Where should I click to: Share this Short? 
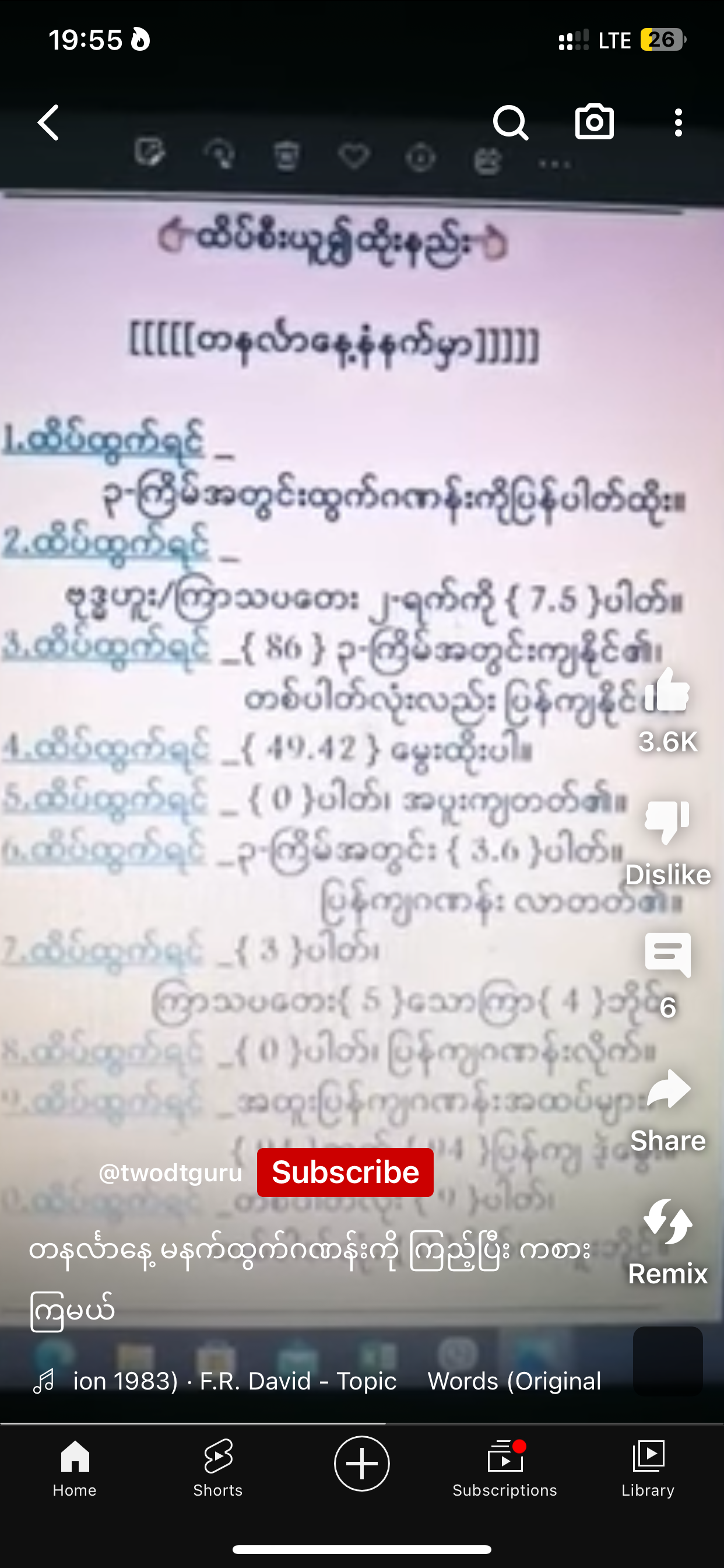coord(667,1090)
